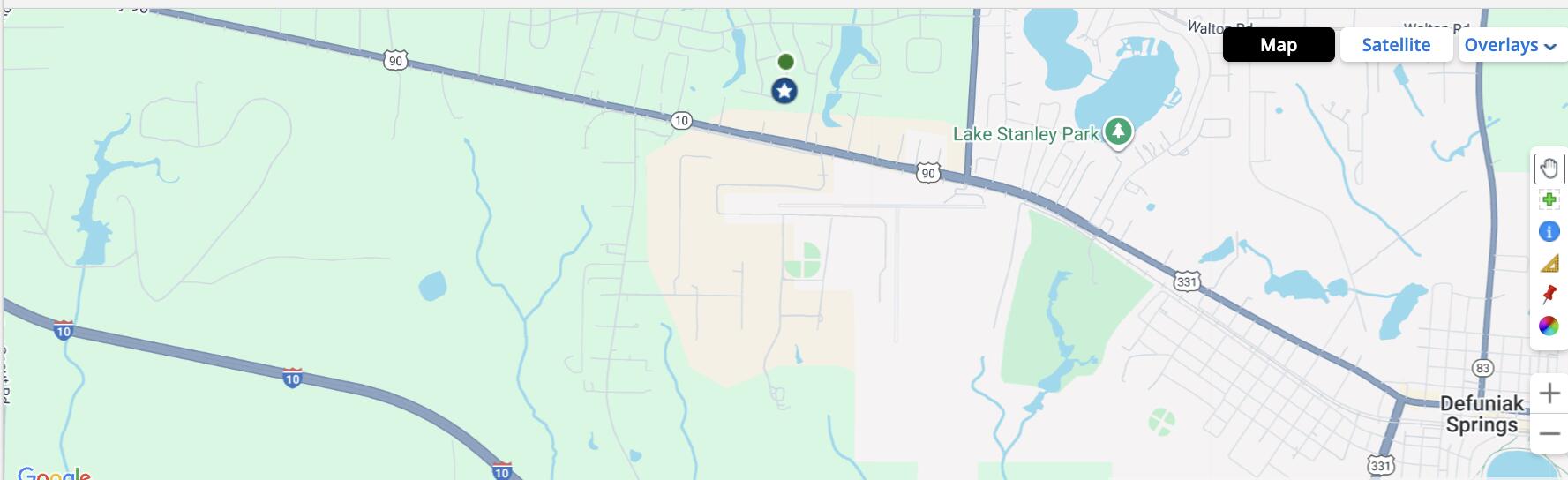Choose the ruler measure tool

[1549, 263]
